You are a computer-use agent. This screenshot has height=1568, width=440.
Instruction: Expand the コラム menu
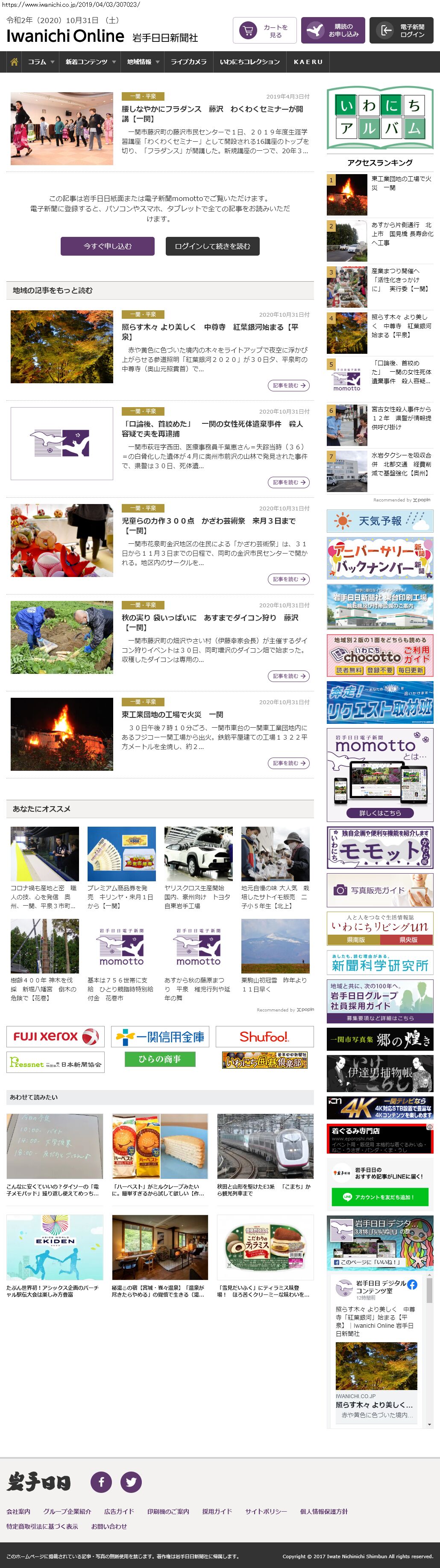[41, 62]
